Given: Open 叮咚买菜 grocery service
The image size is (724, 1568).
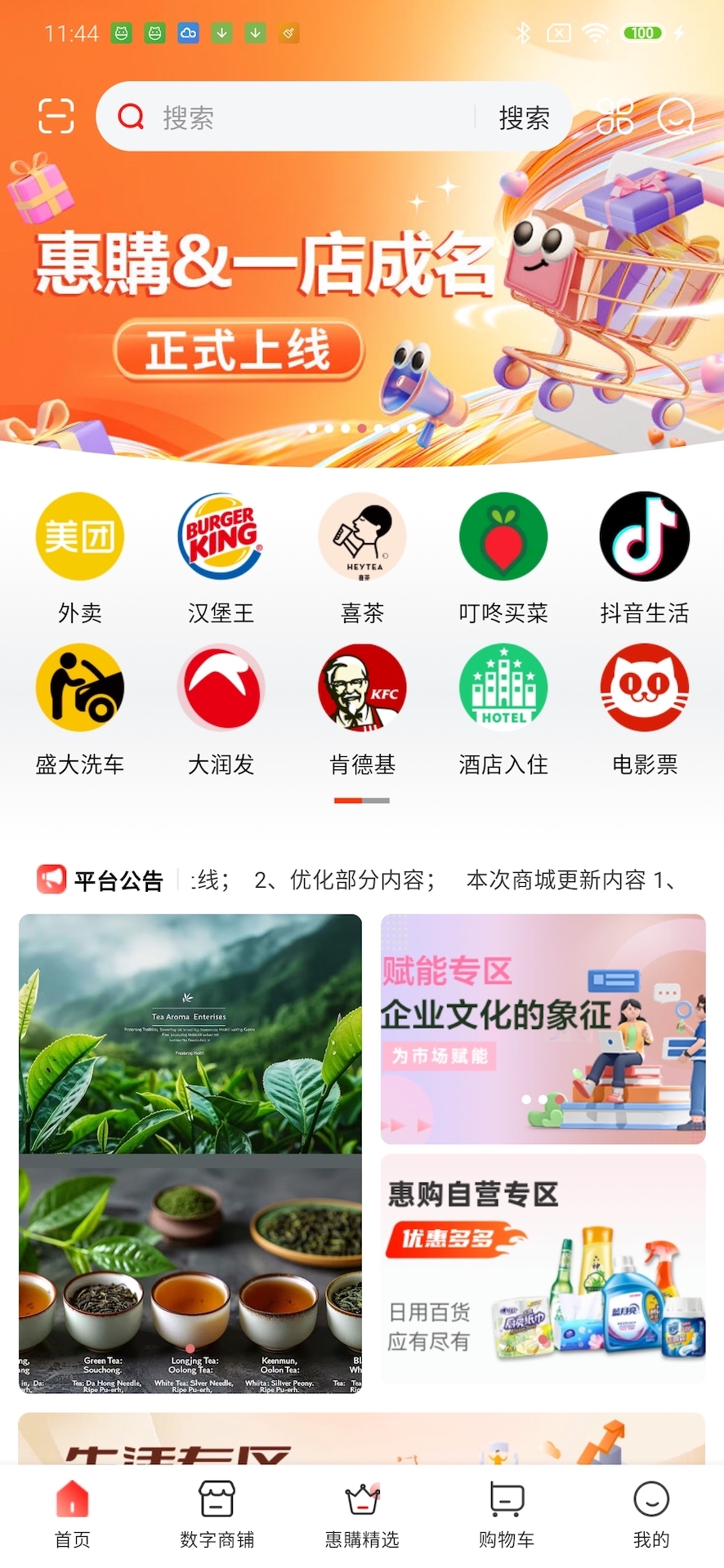Looking at the screenshot, I should point(503,537).
